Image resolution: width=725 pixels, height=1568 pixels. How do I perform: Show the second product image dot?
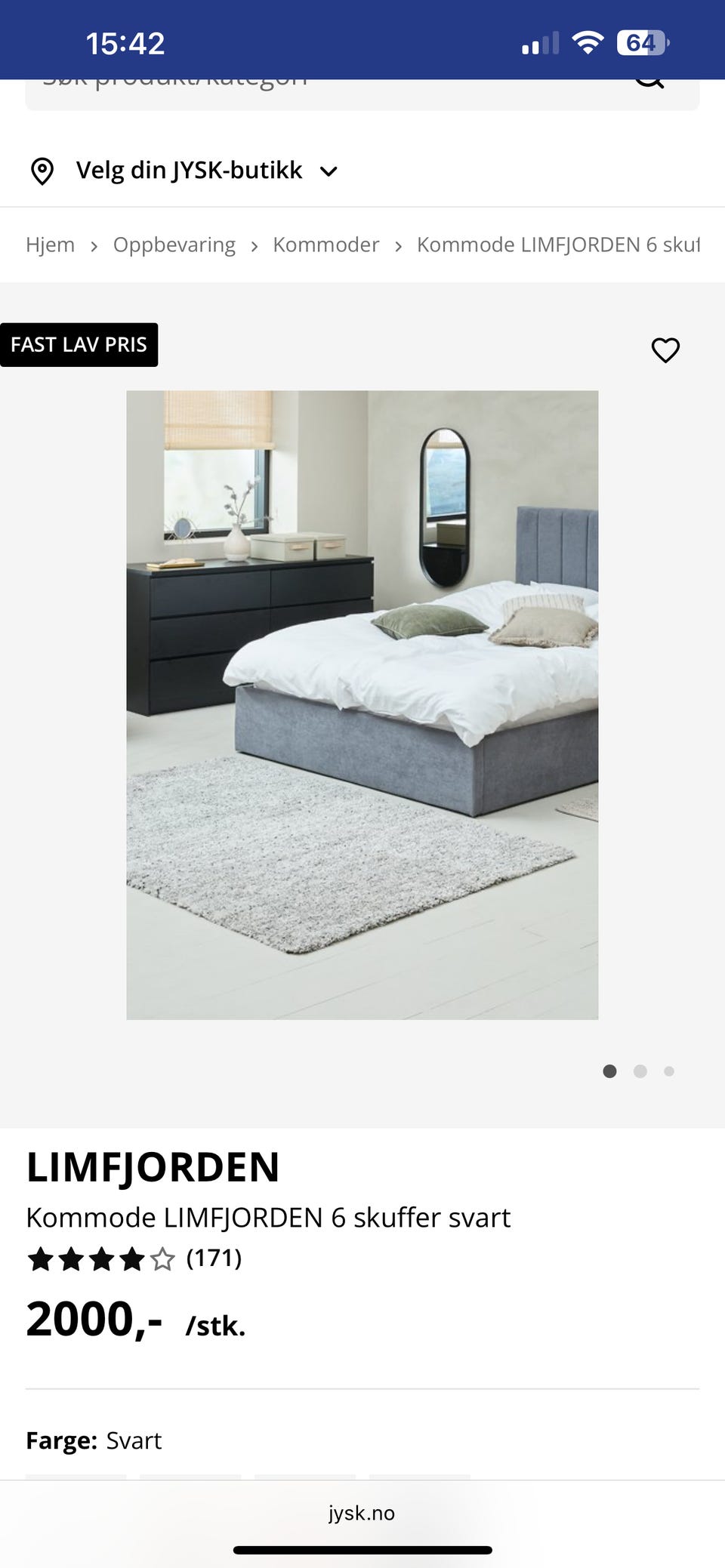[x=640, y=1071]
